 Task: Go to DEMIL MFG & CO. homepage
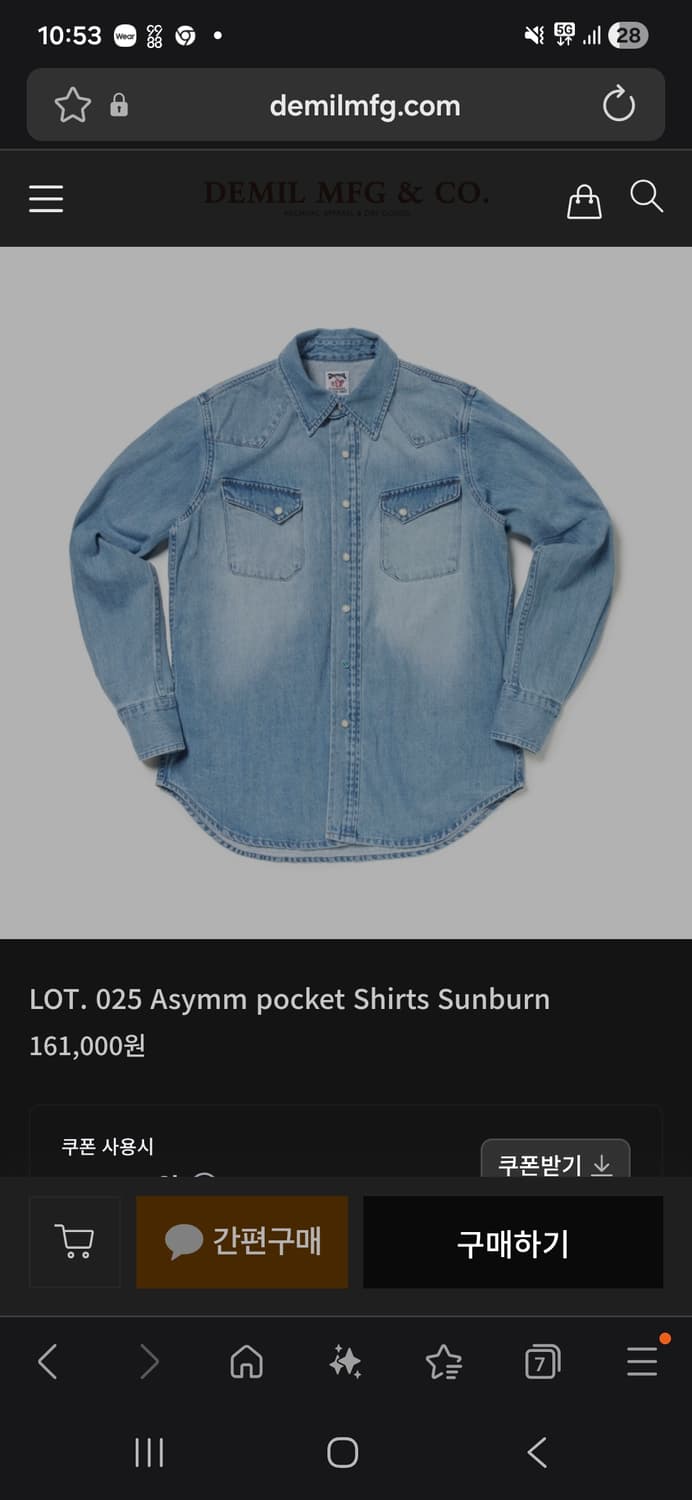click(346, 194)
